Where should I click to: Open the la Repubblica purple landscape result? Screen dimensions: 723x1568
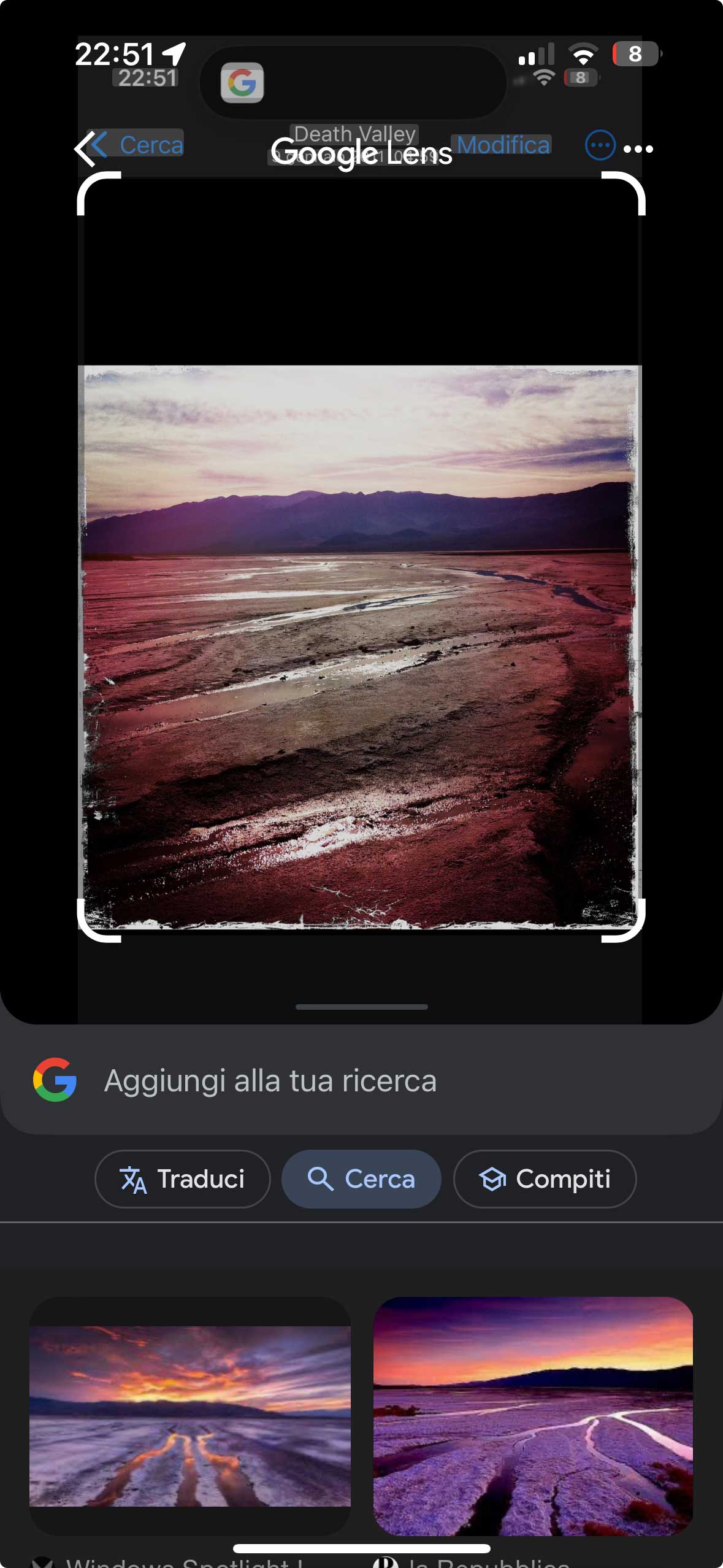click(533, 1416)
